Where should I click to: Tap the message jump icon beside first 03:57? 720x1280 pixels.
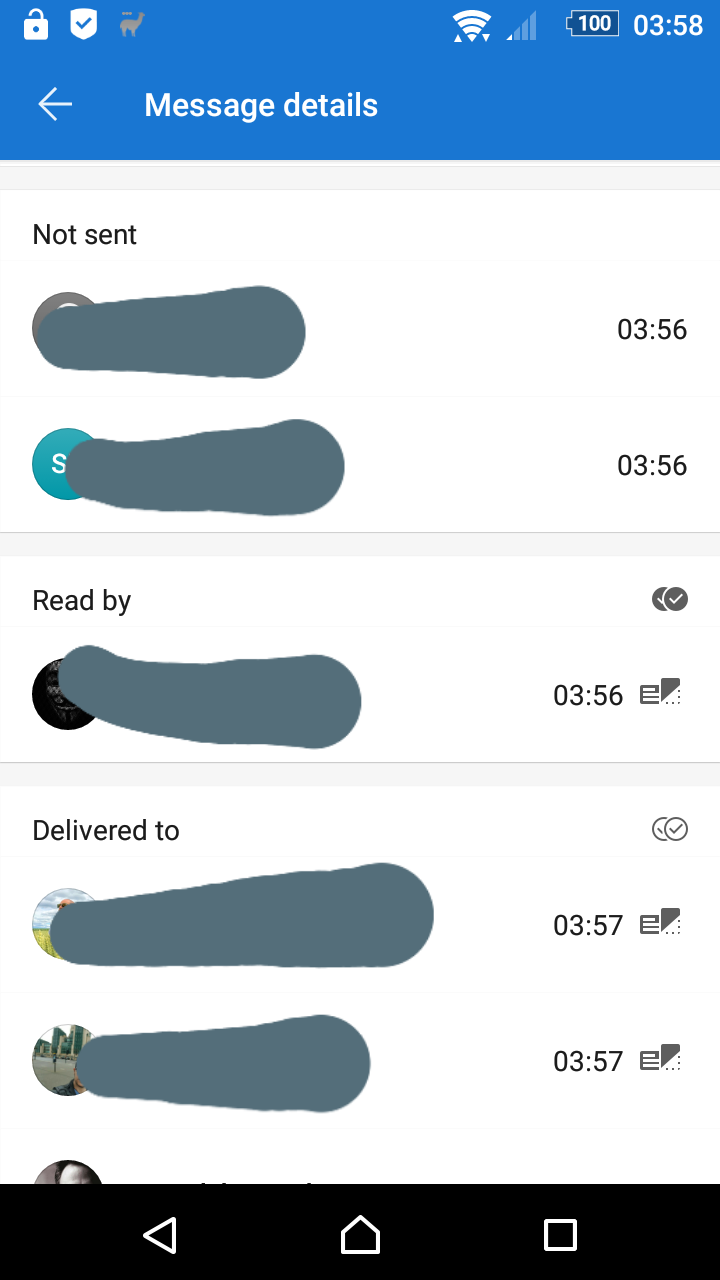pos(661,922)
